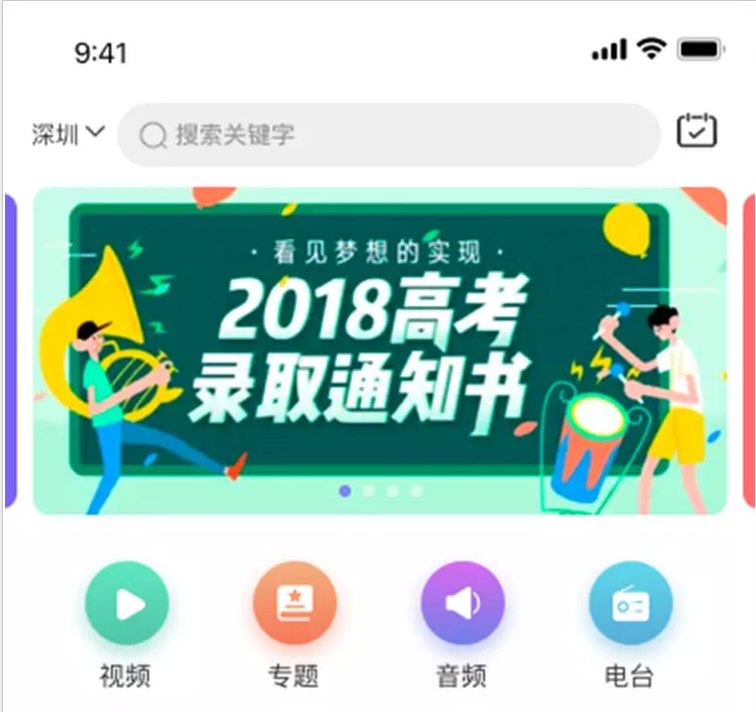756x712 pixels.
Task: Open the 音频 audio section
Action: 462,604
